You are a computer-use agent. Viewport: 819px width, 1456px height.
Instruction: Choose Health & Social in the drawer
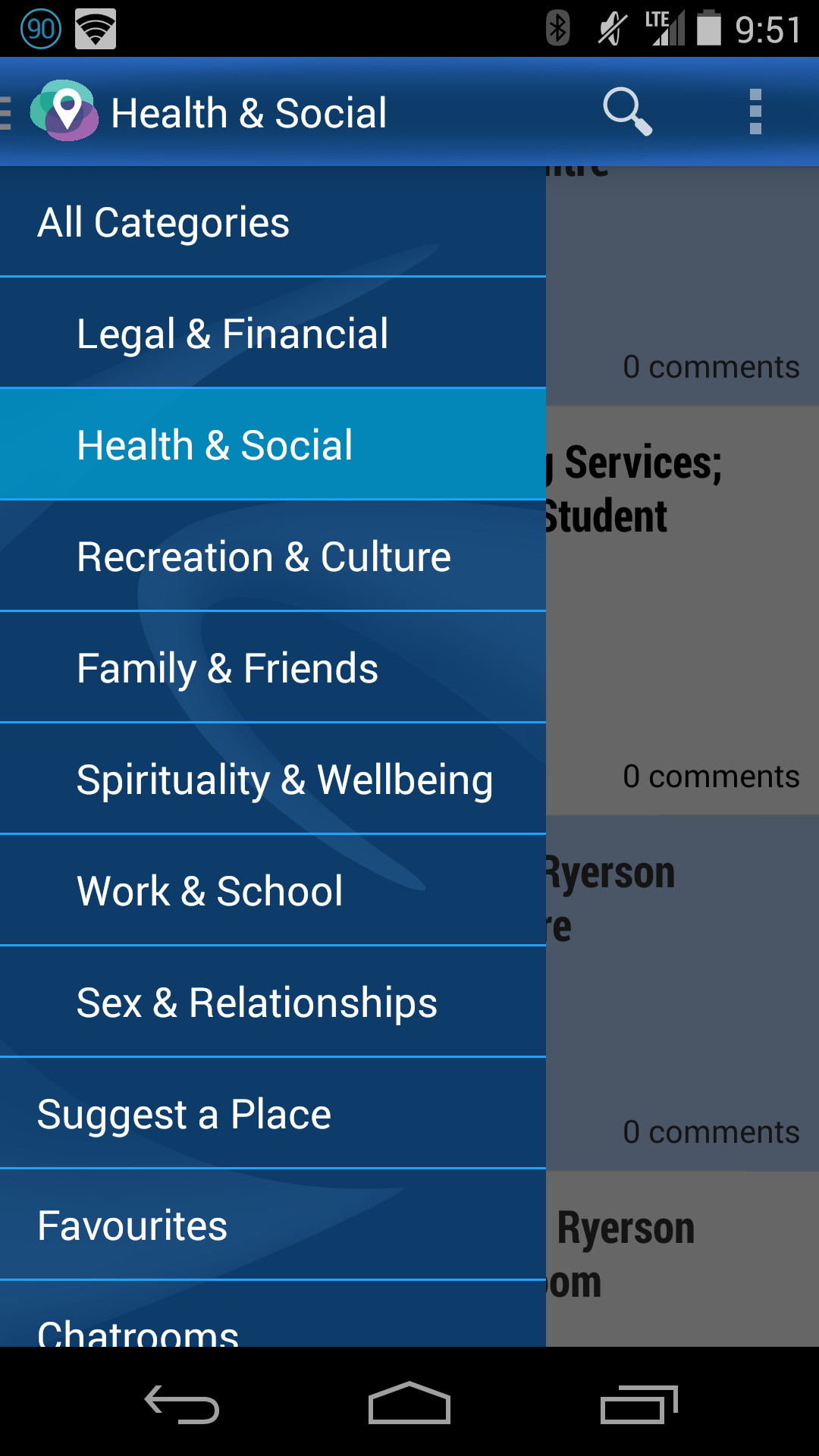215,445
